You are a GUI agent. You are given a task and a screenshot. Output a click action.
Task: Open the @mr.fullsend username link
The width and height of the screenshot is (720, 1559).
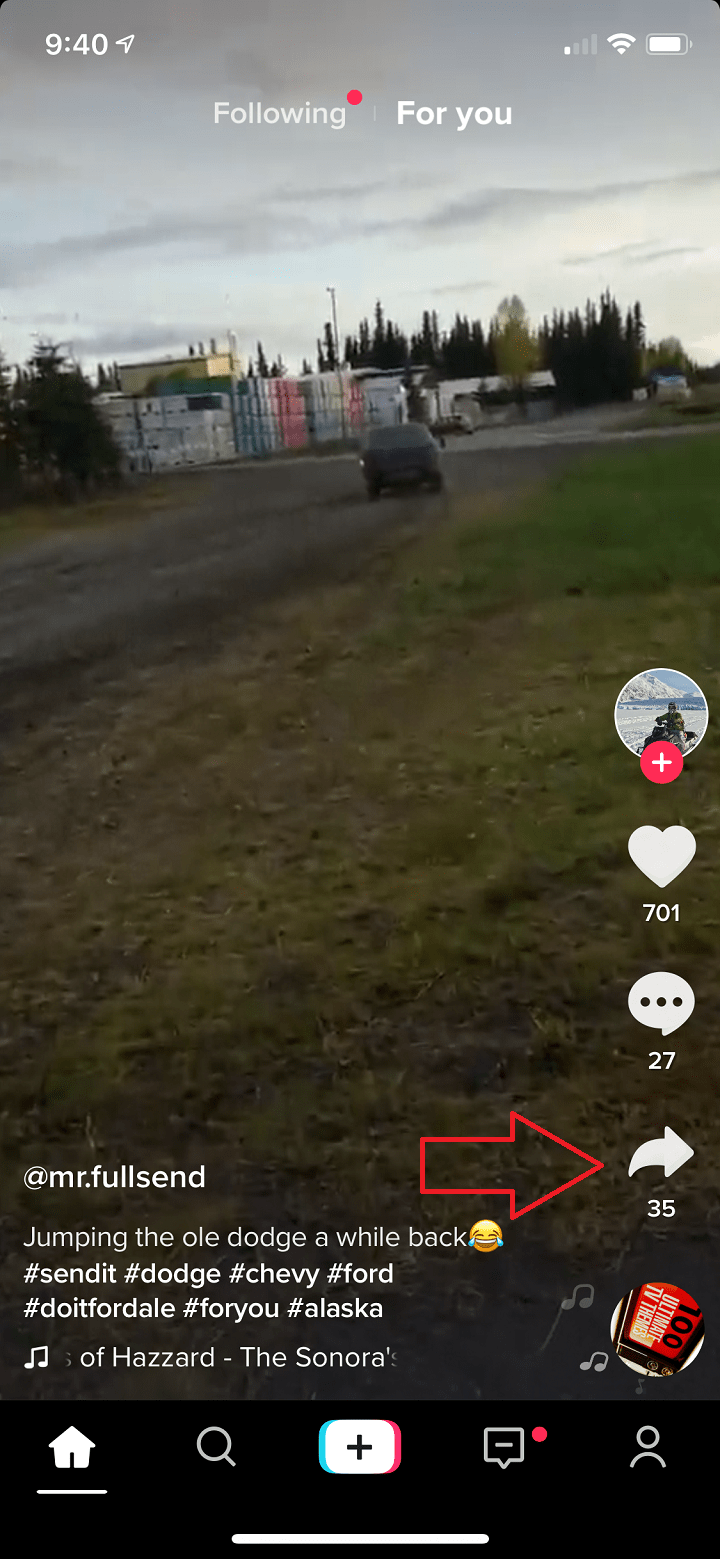coord(114,1177)
